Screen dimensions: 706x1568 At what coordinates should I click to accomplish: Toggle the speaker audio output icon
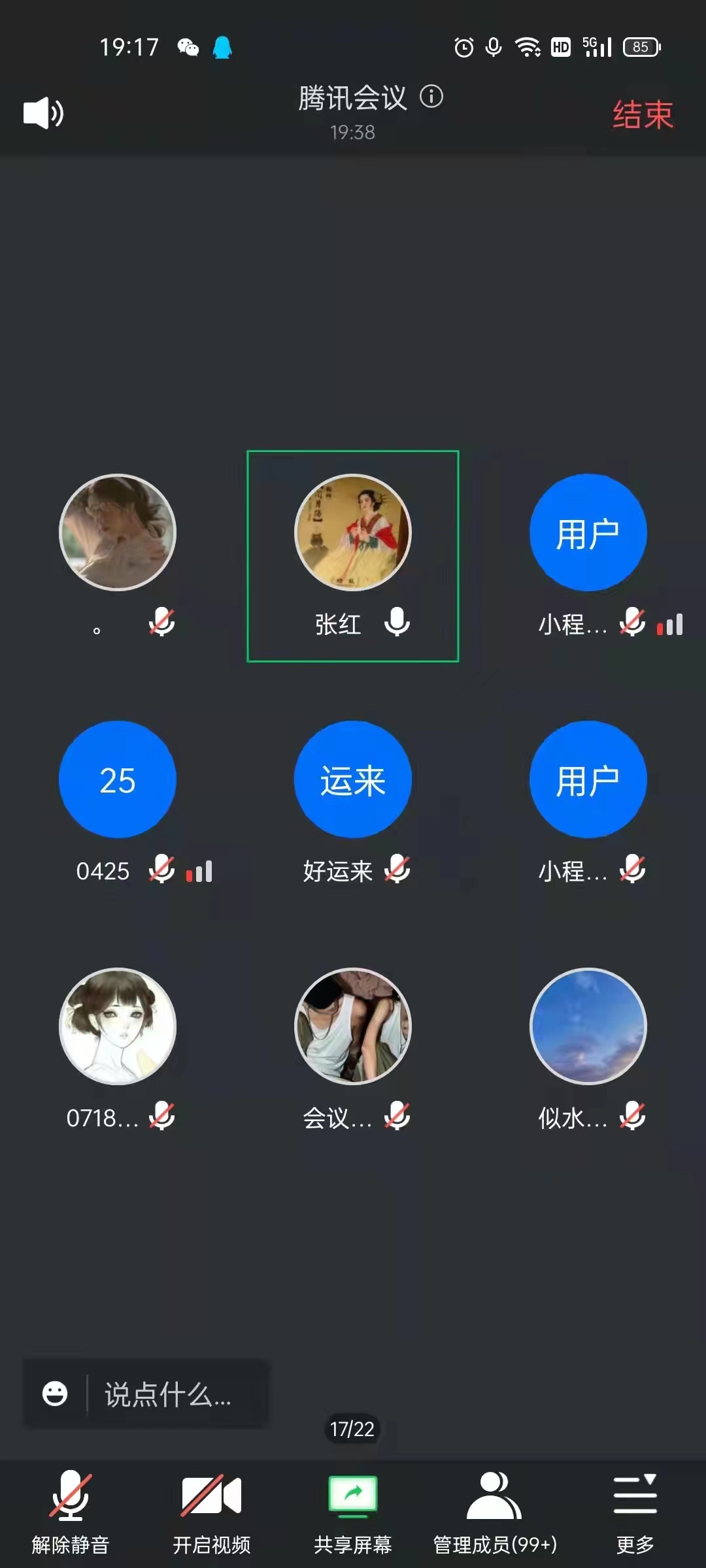[x=43, y=113]
